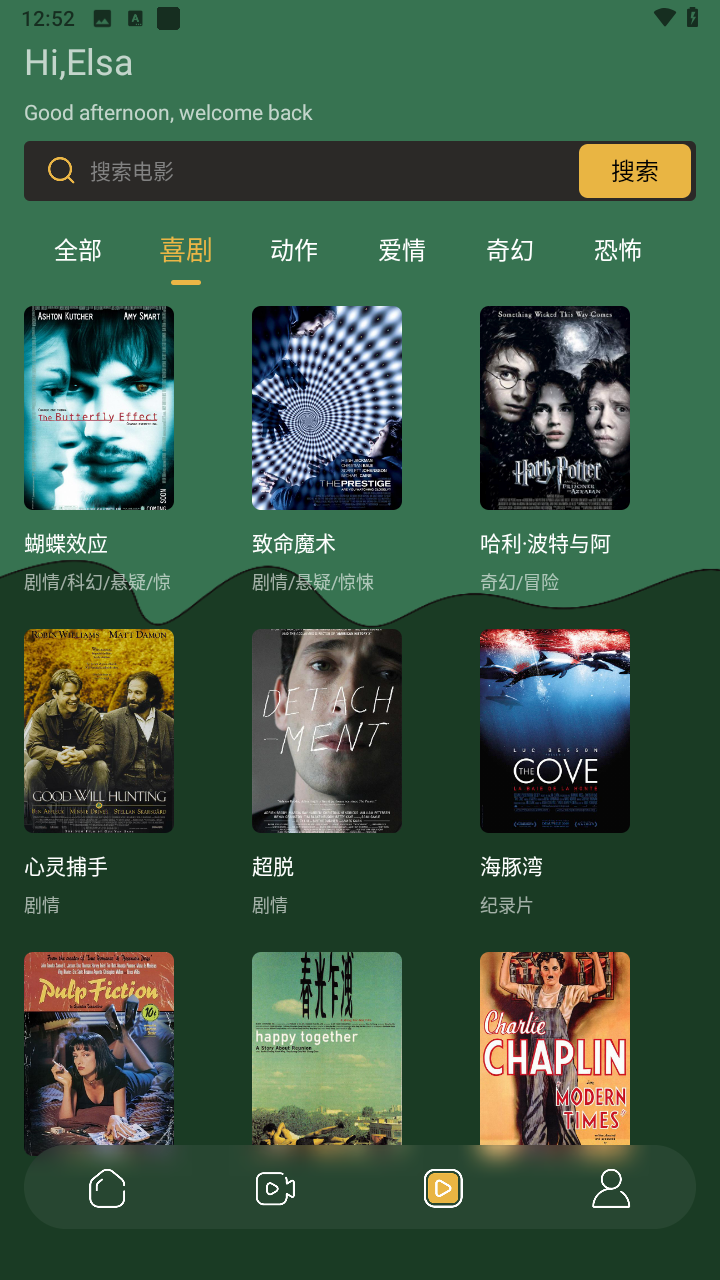Open the Charlie Chaplin Modern Times poster
The image size is (720, 1280).
[555, 1048]
